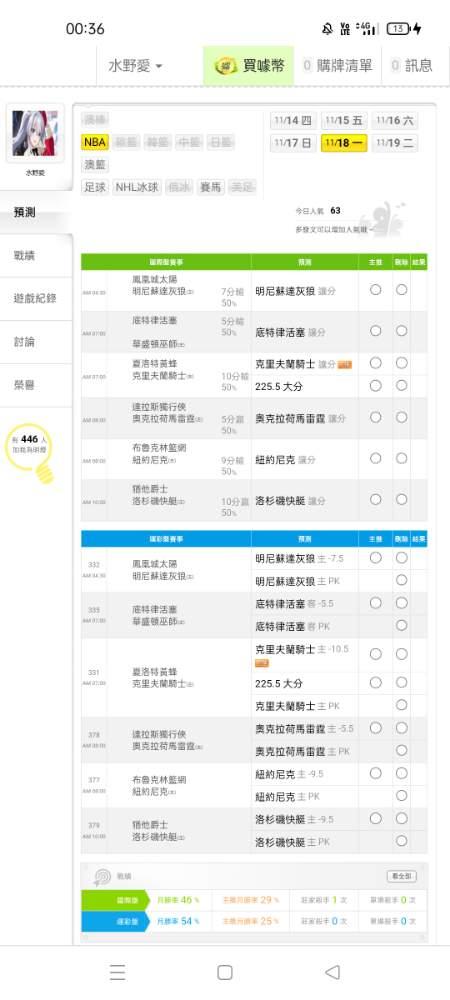Select the date 11/14 四
The image size is (450, 1000).
coord(293,121)
